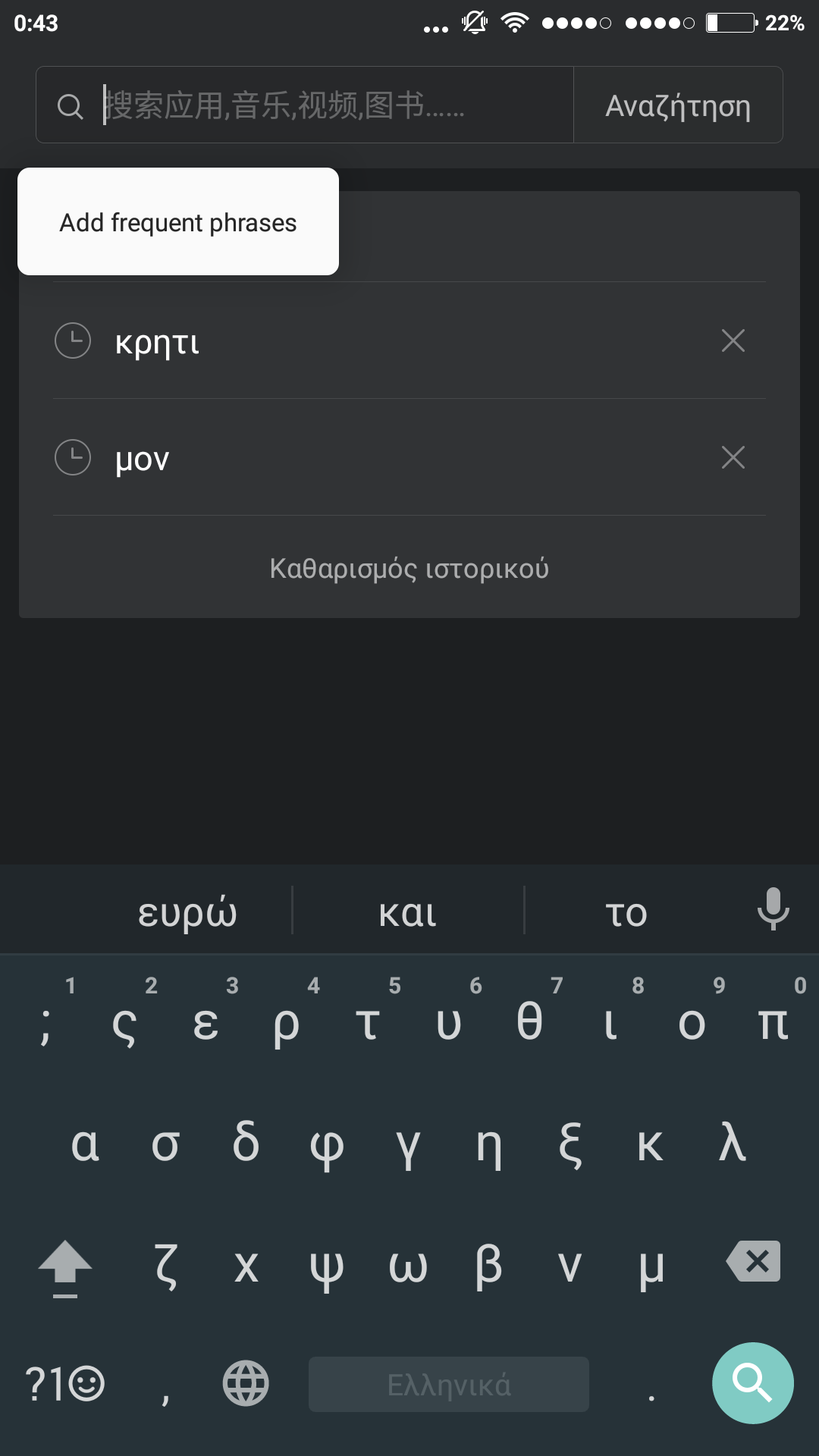
Task: Choose the το keyboard suggestion
Action: (626, 912)
